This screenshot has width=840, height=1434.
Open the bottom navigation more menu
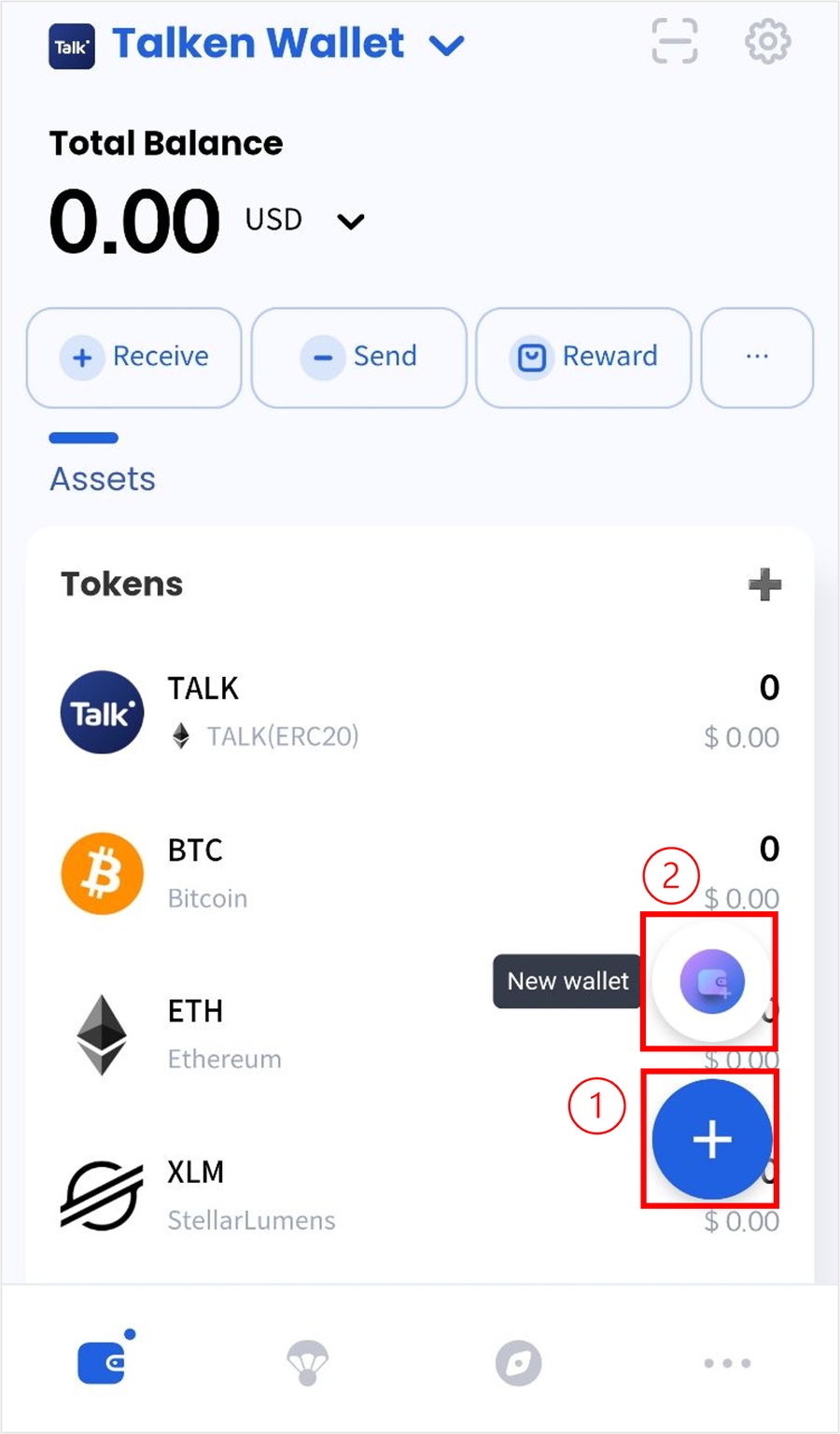point(727,1363)
